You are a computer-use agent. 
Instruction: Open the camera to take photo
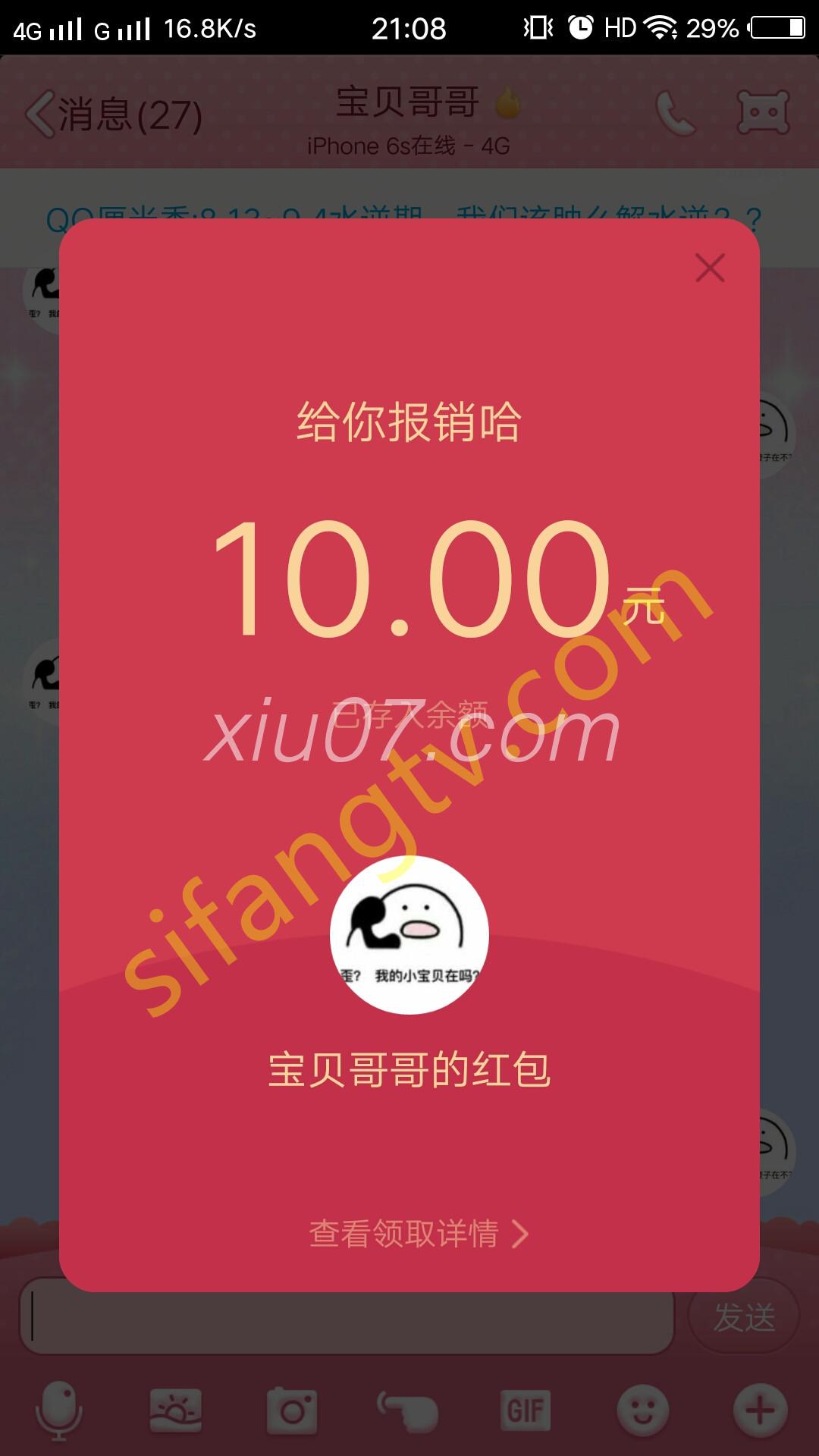292,1411
